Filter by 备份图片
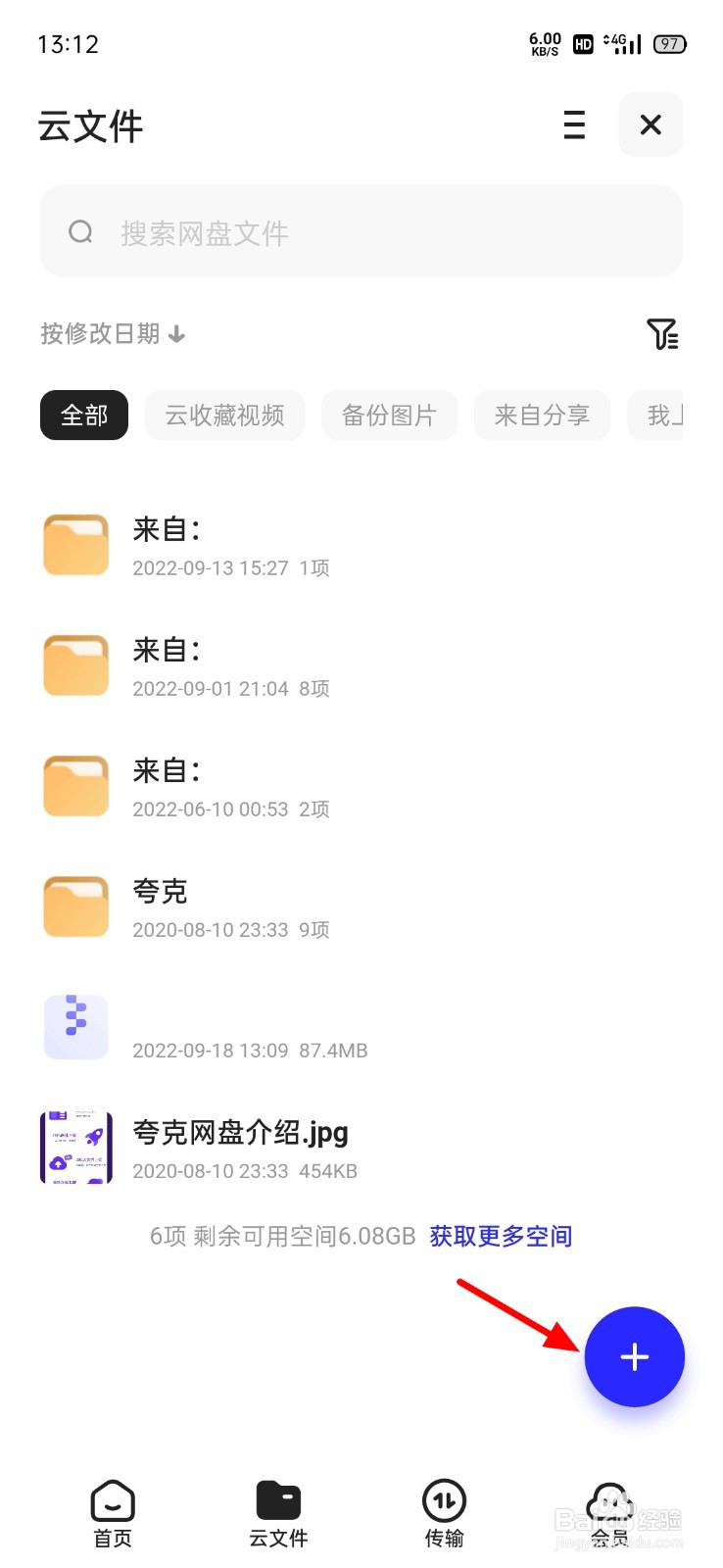723x1568 pixels. click(x=389, y=416)
